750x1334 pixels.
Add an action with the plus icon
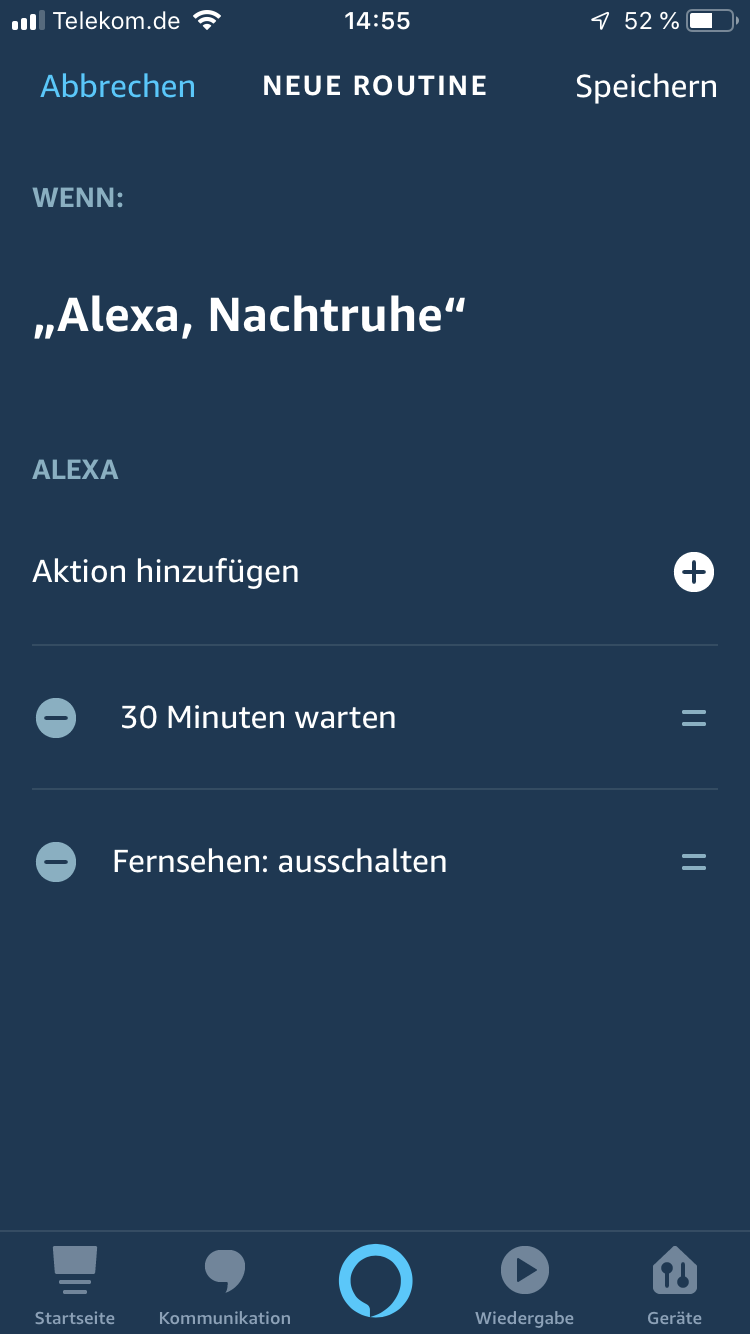(x=693, y=572)
